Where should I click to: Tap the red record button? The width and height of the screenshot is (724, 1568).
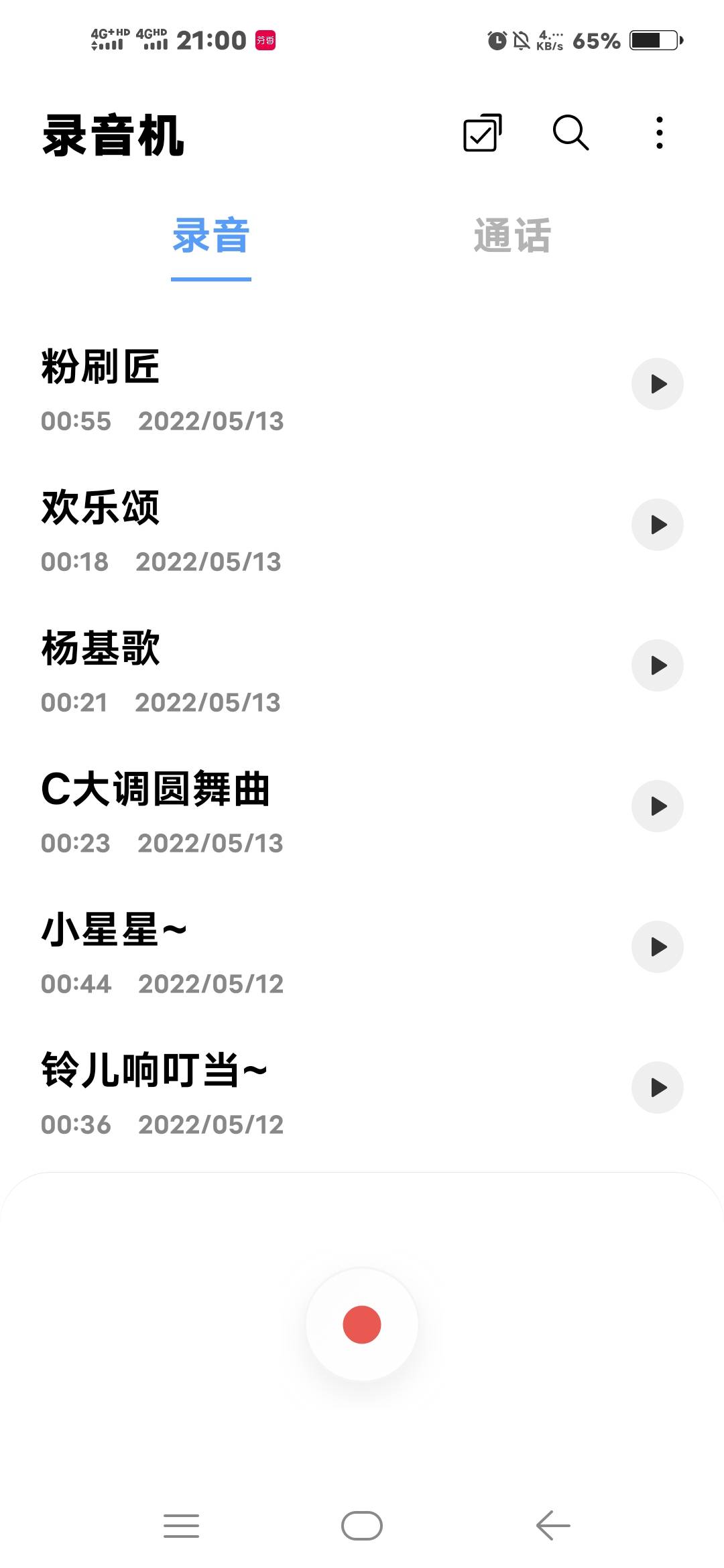tap(362, 1324)
